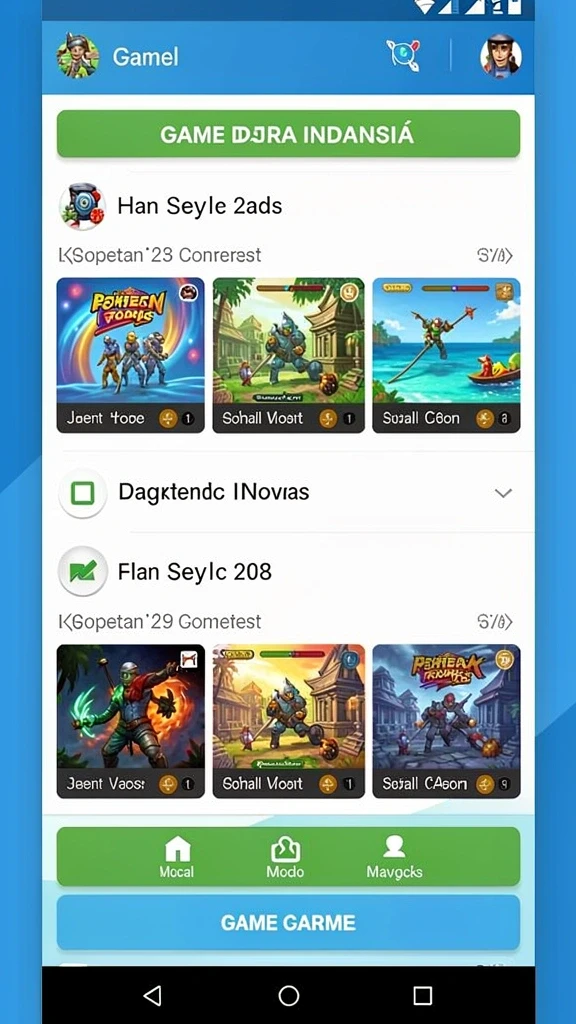Open the Han Seyle 2ads row
The height and width of the screenshot is (1024, 576).
(288, 206)
